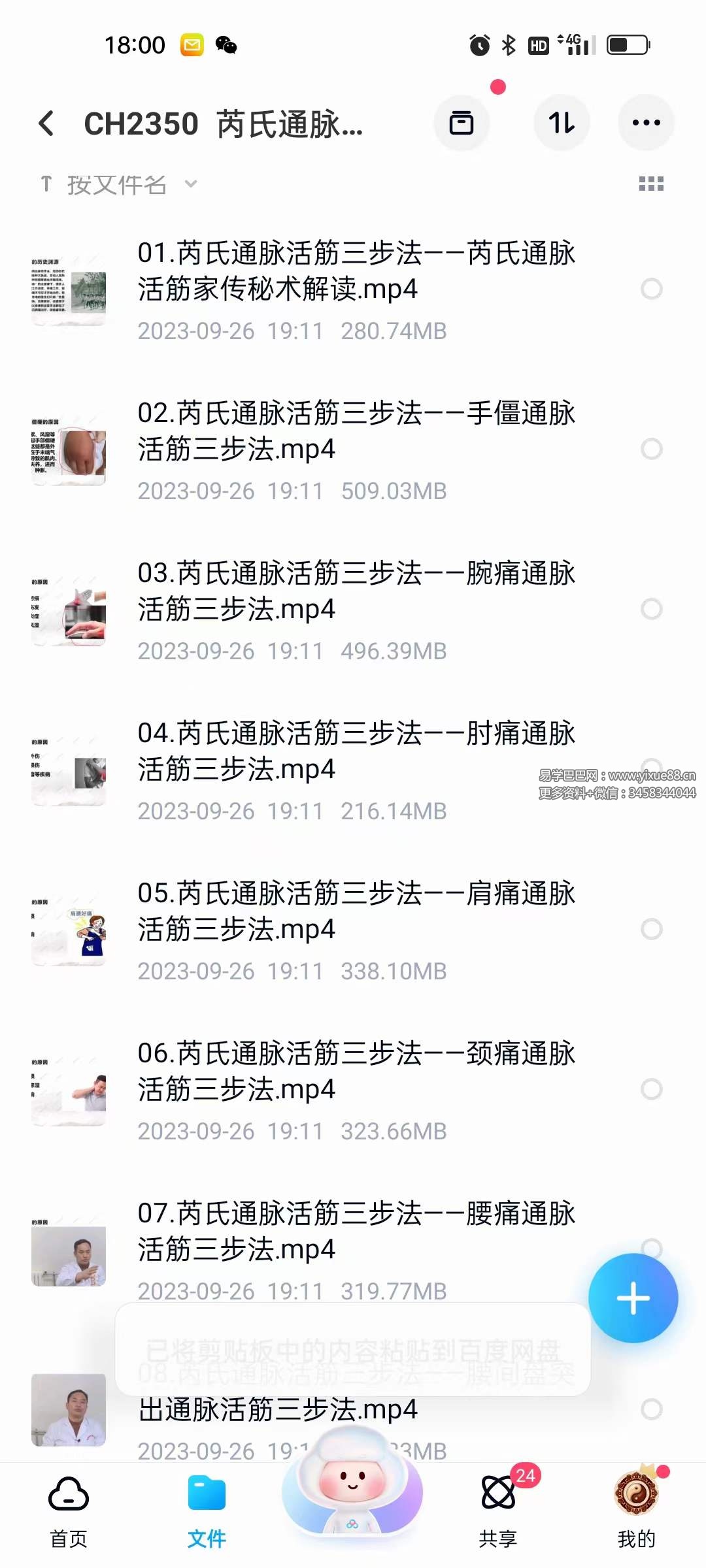The image size is (706, 1568).
Task: Play the 05 肩痛通脉 video file
Action: tap(353, 911)
